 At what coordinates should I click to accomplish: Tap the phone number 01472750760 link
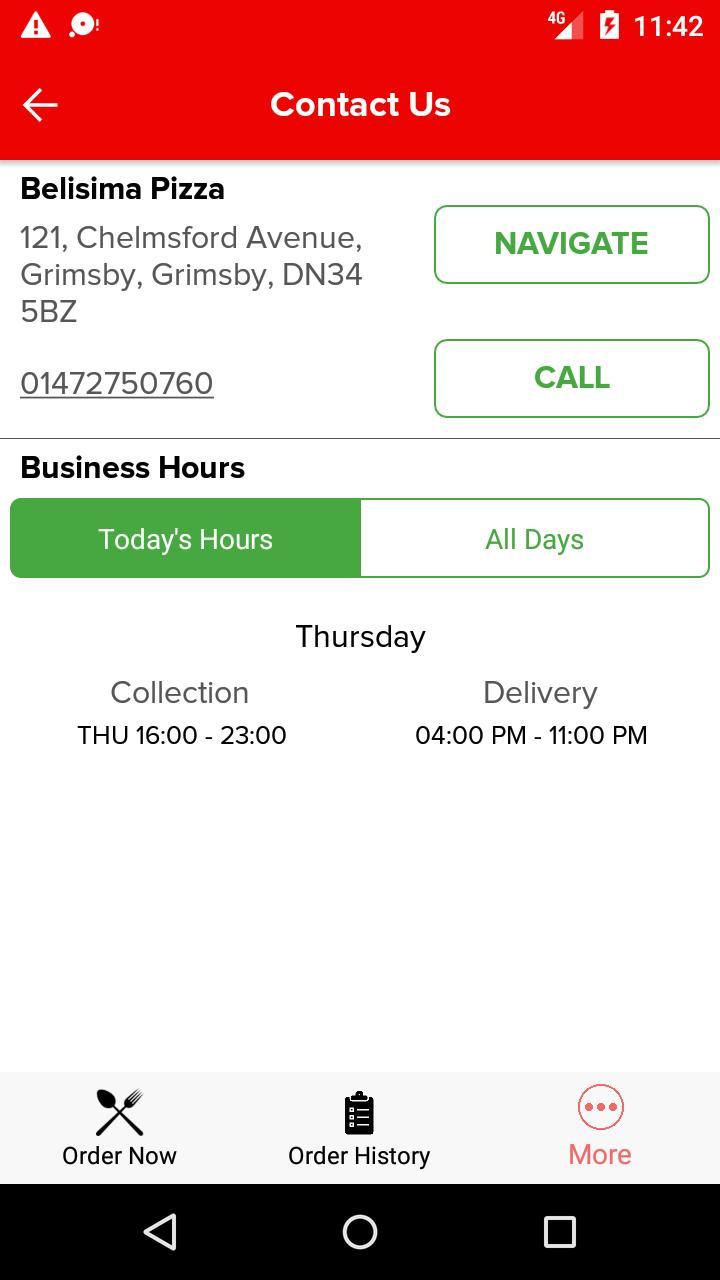coord(117,383)
